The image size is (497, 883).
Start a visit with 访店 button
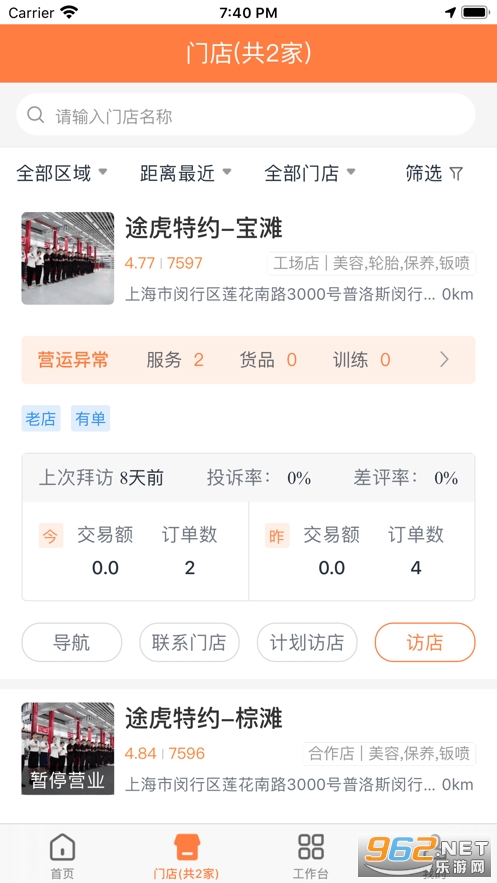click(x=425, y=643)
